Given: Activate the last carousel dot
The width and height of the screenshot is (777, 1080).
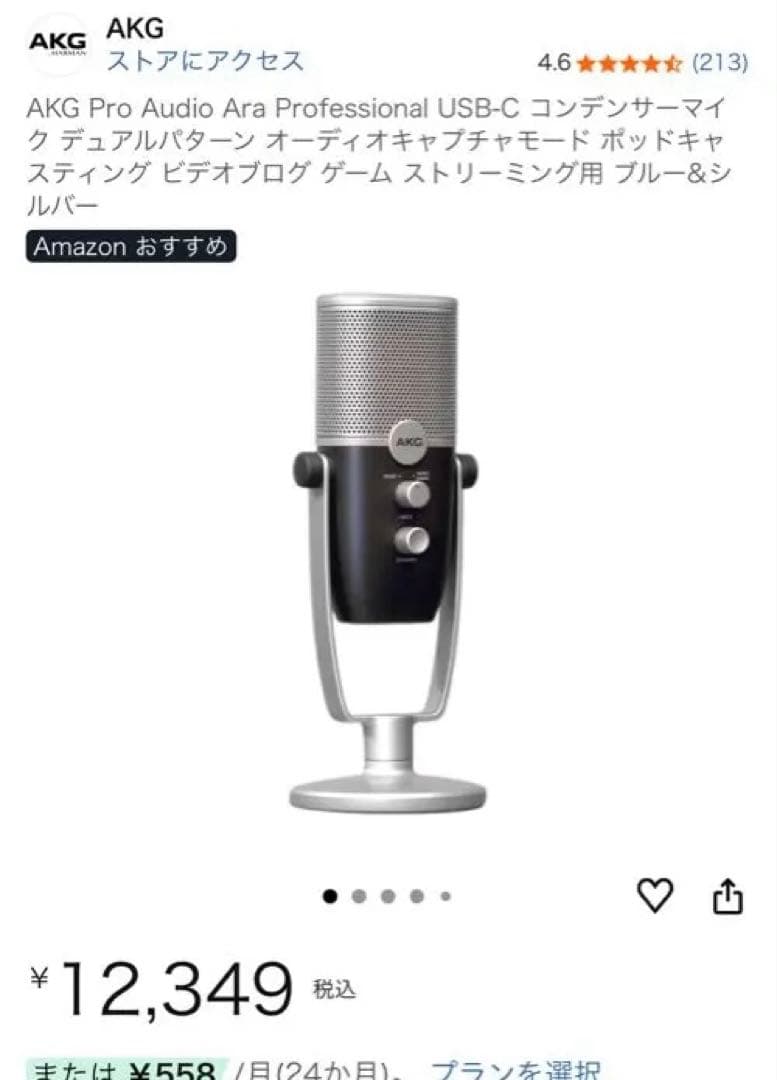Looking at the screenshot, I should pos(443,898).
